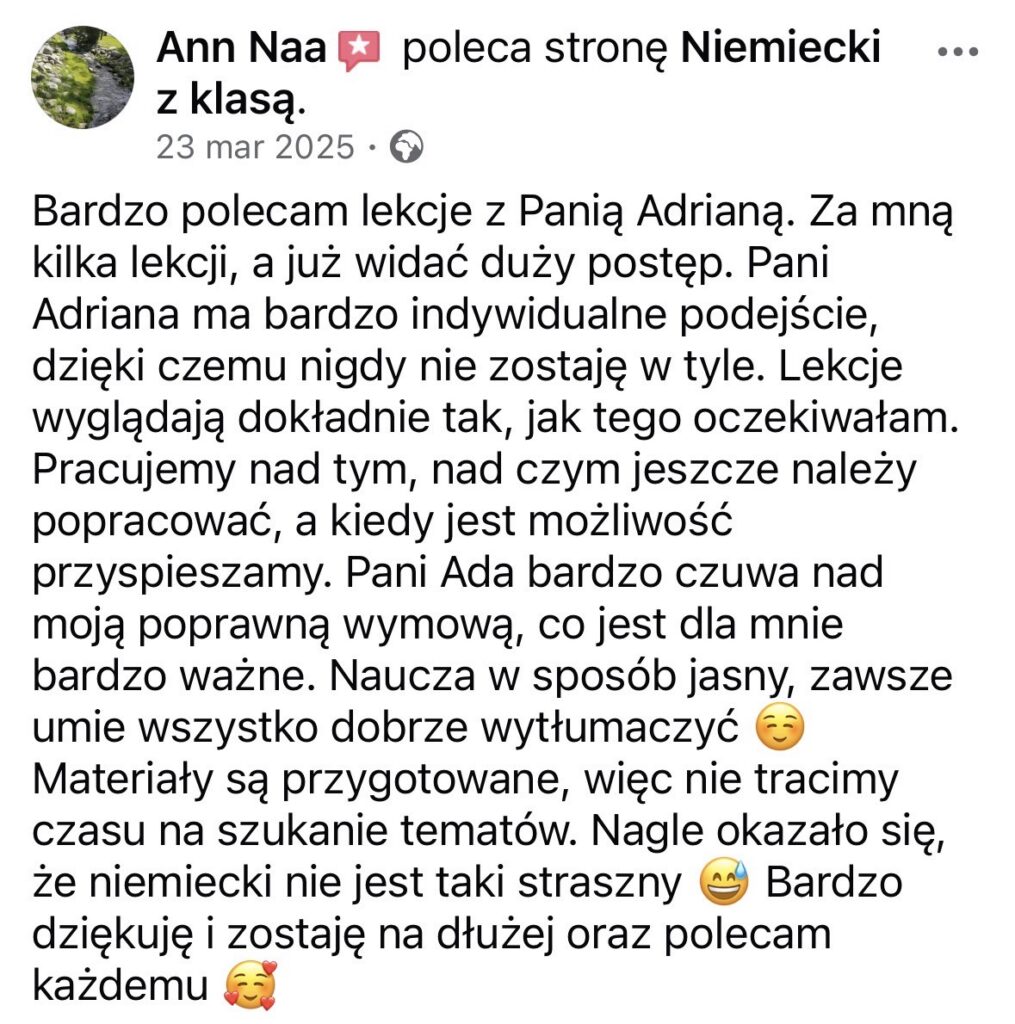The width and height of the screenshot is (1015, 1024).
Task: Open the Niemiecki z klasą page
Action: pyautogui.click(x=780, y=47)
